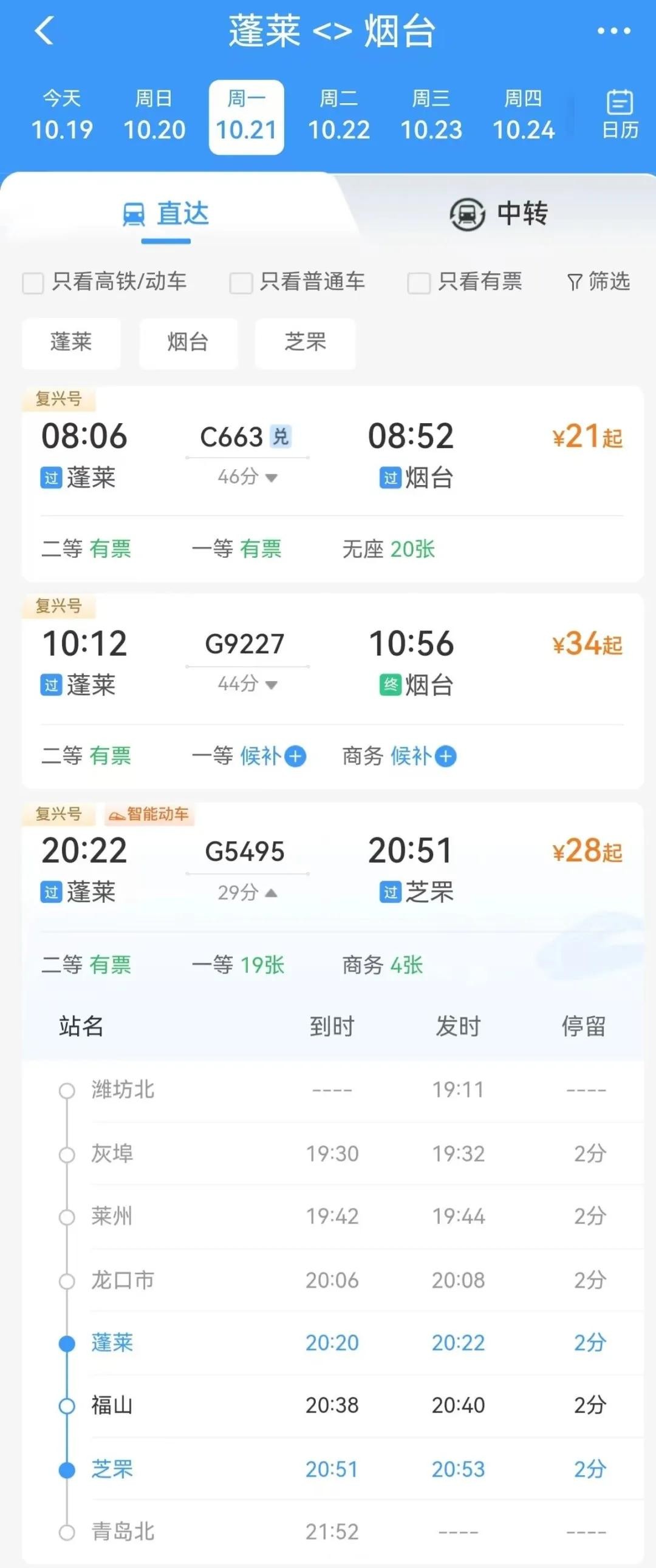
Task: Enable the 只看普通车 checkbox
Action: click(241, 282)
